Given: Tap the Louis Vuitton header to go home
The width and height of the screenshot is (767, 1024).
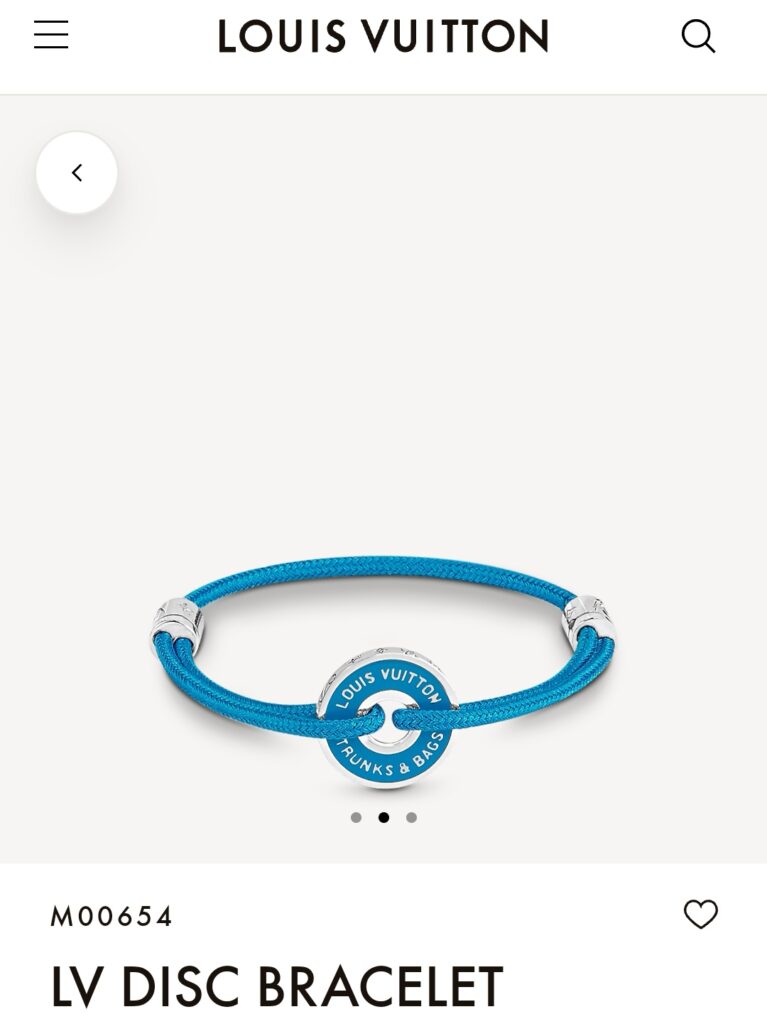Looking at the screenshot, I should pyautogui.click(x=383, y=37).
